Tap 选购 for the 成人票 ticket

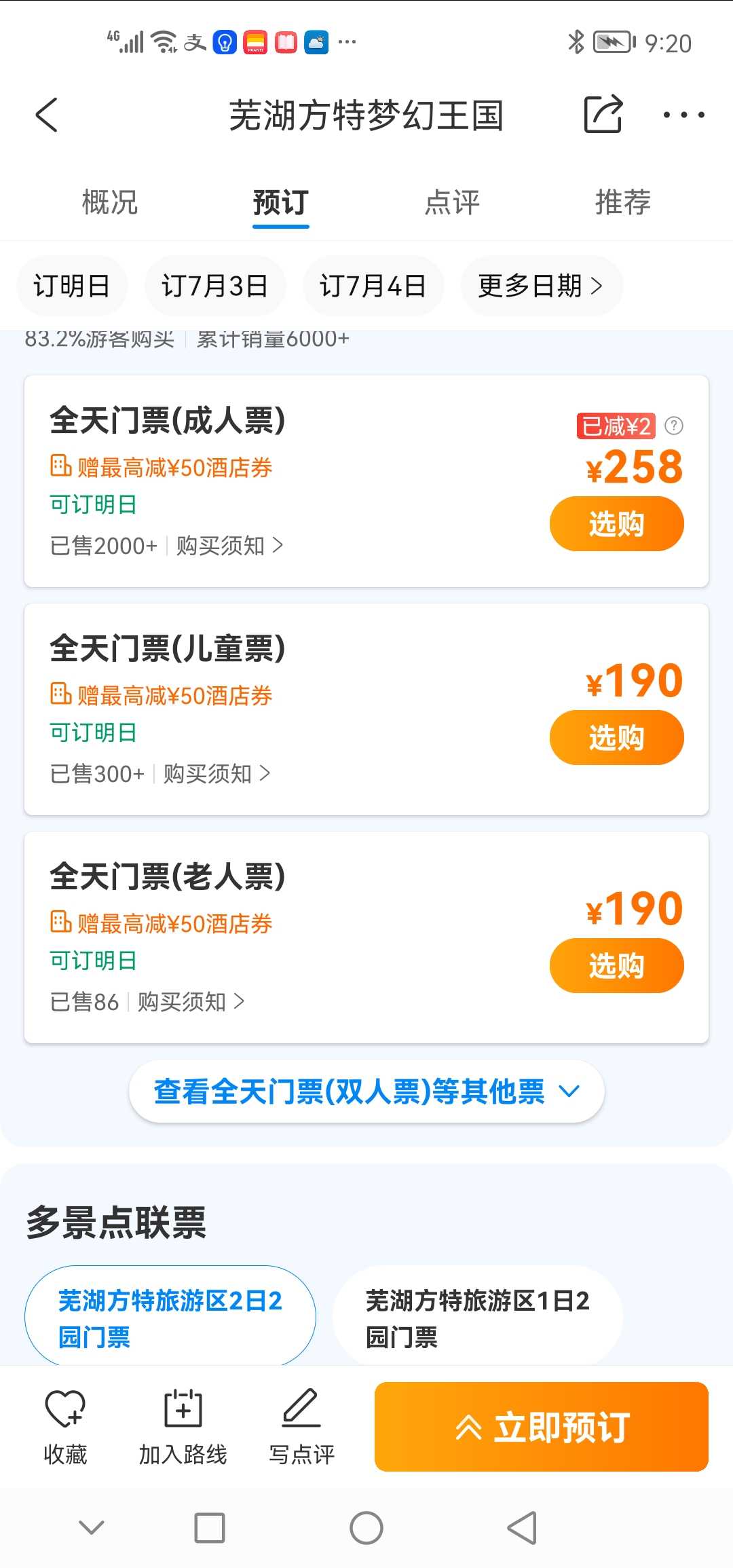[616, 524]
